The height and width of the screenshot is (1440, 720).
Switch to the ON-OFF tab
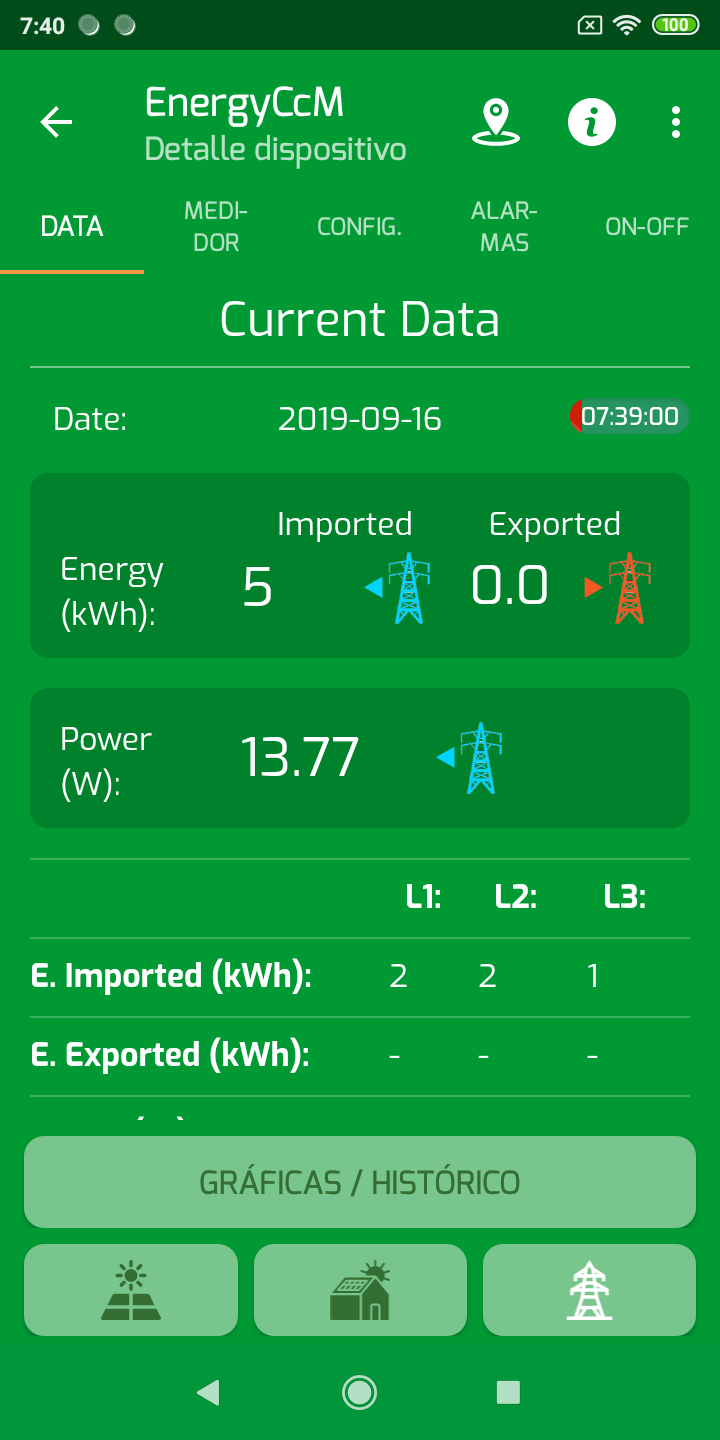(647, 227)
